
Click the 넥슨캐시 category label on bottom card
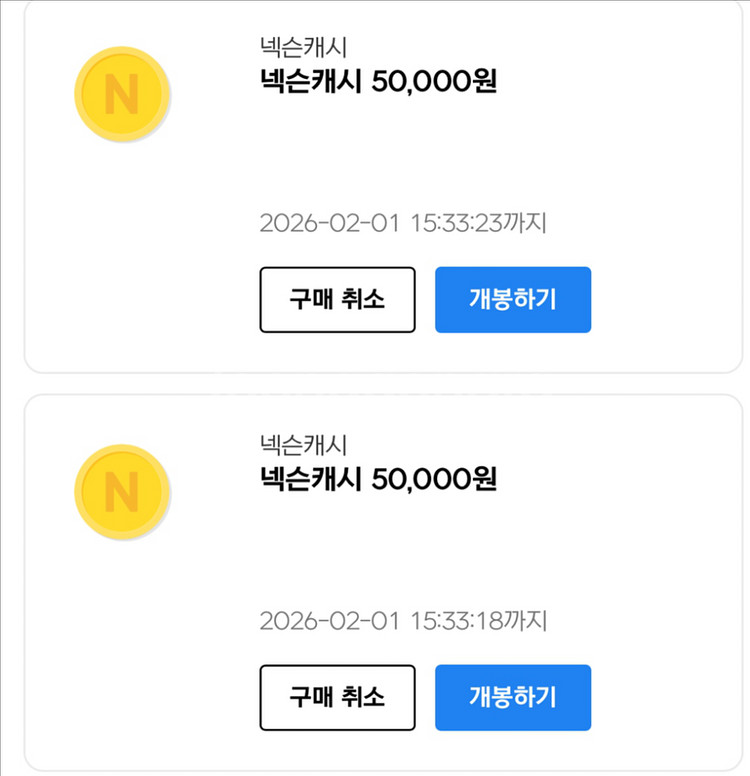[x=285, y=446]
